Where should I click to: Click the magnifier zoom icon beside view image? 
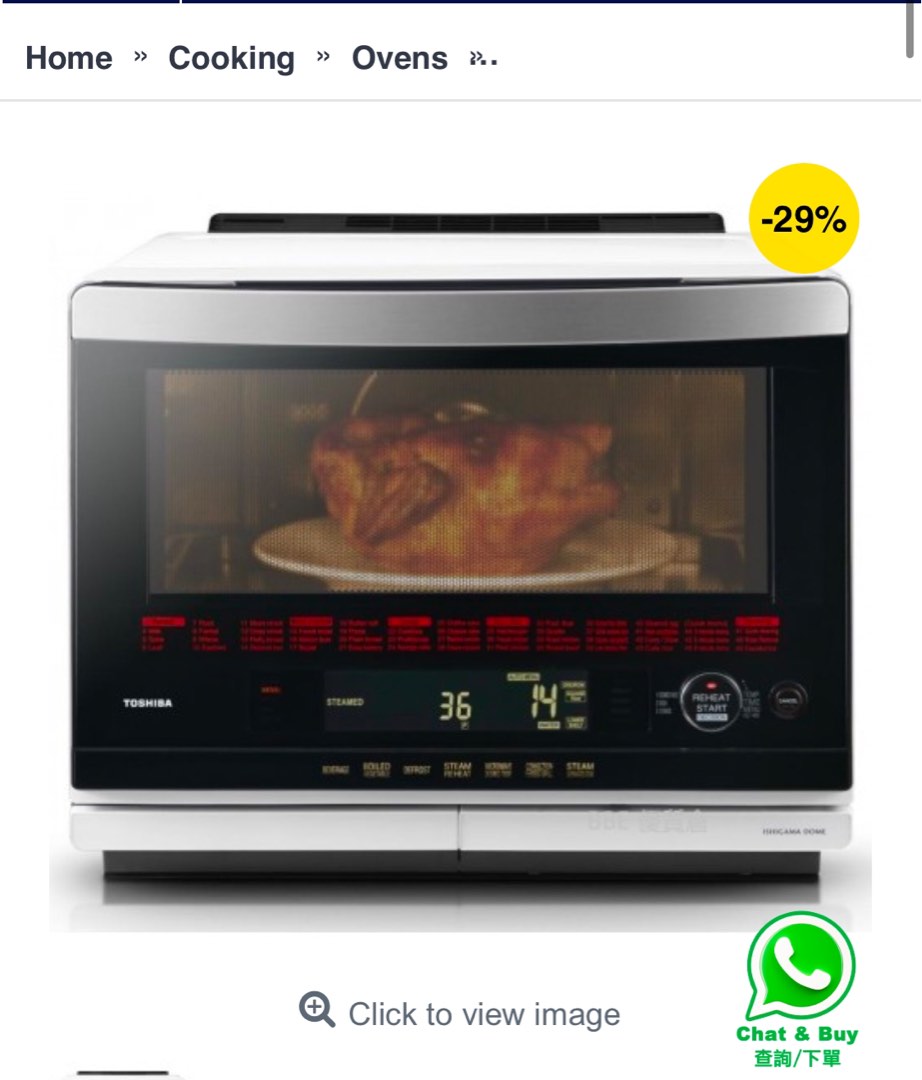(318, 1013)
